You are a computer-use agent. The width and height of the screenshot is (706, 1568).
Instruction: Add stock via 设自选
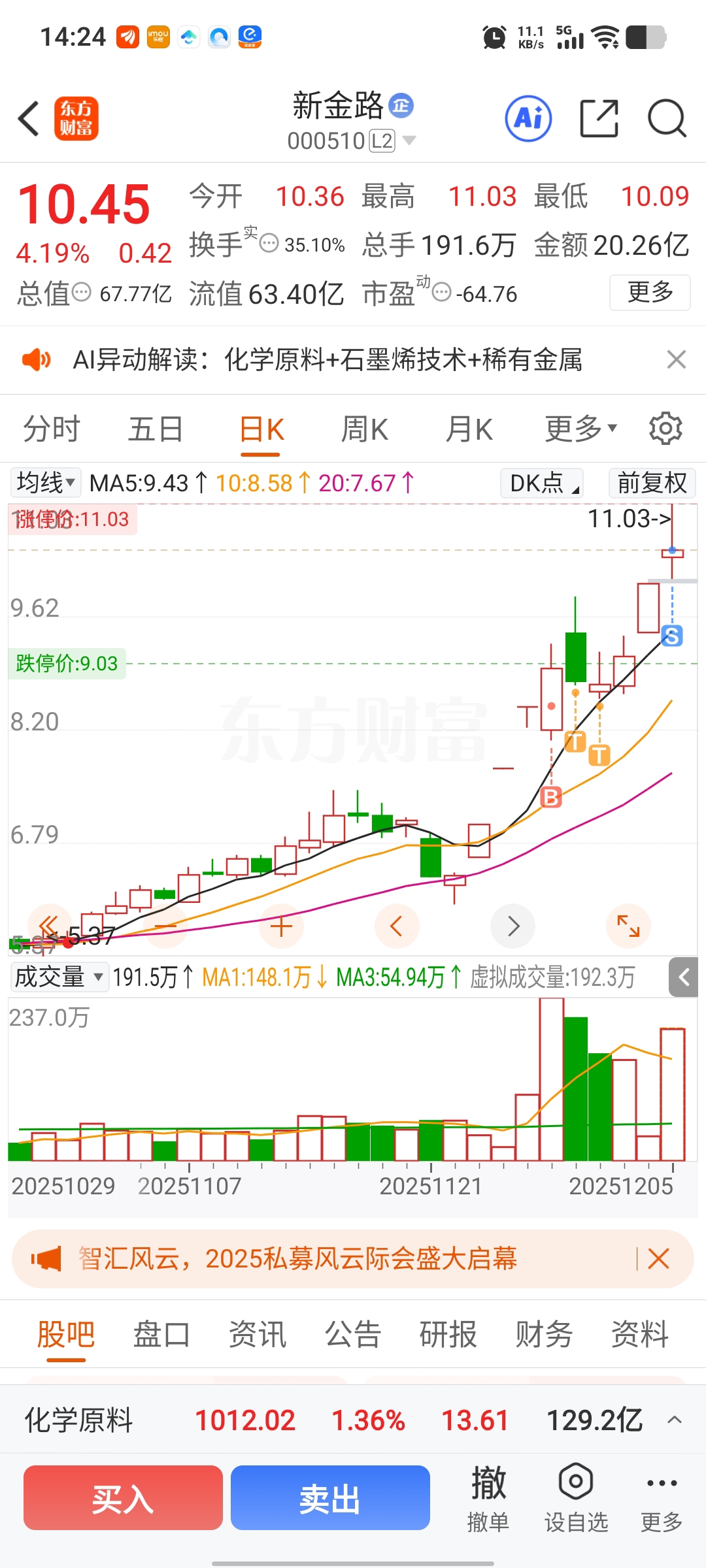(576, 1497)
